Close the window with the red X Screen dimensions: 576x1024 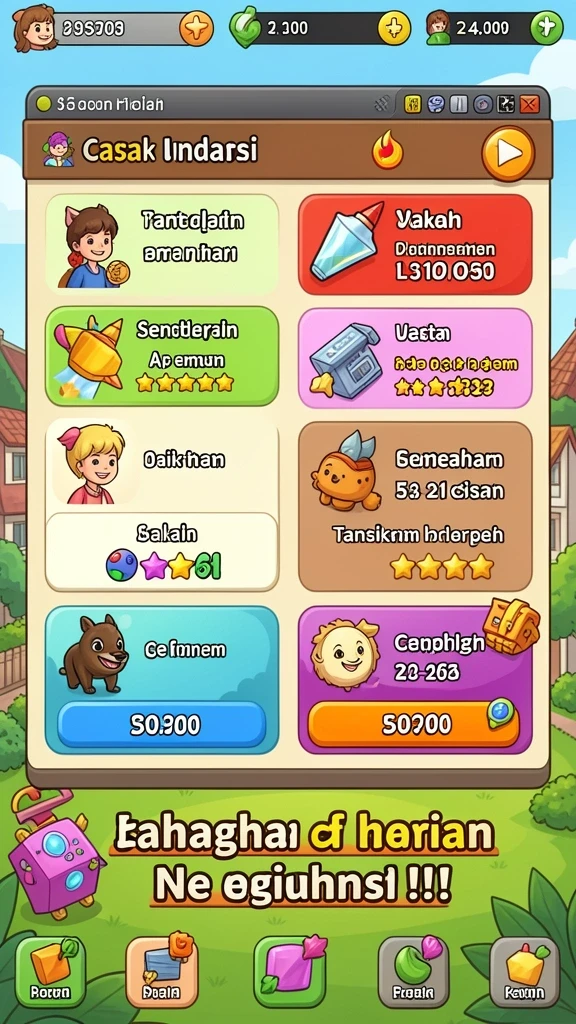(x=529, y=103)
